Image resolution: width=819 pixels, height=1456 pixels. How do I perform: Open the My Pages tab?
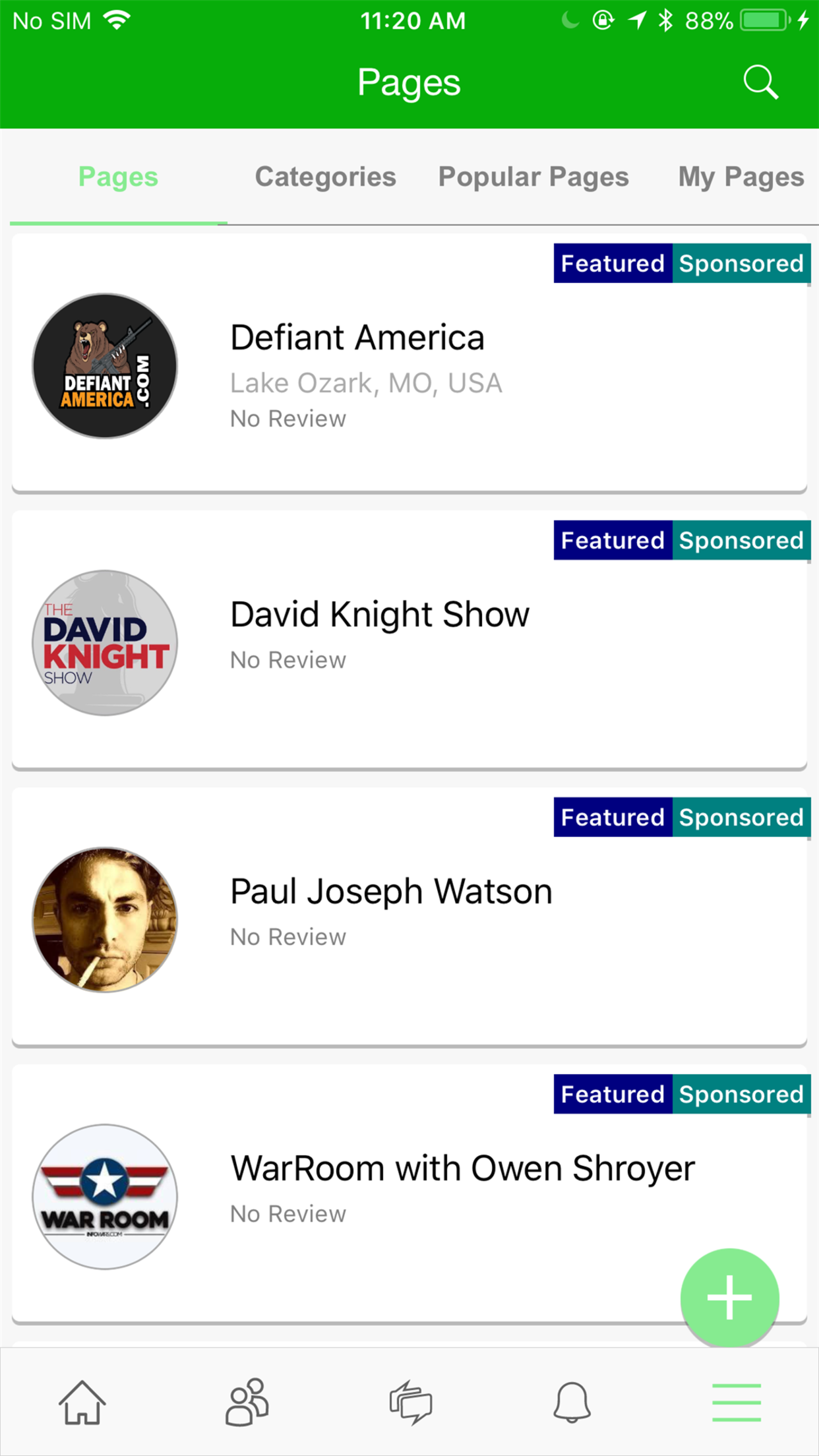[740, 176]
